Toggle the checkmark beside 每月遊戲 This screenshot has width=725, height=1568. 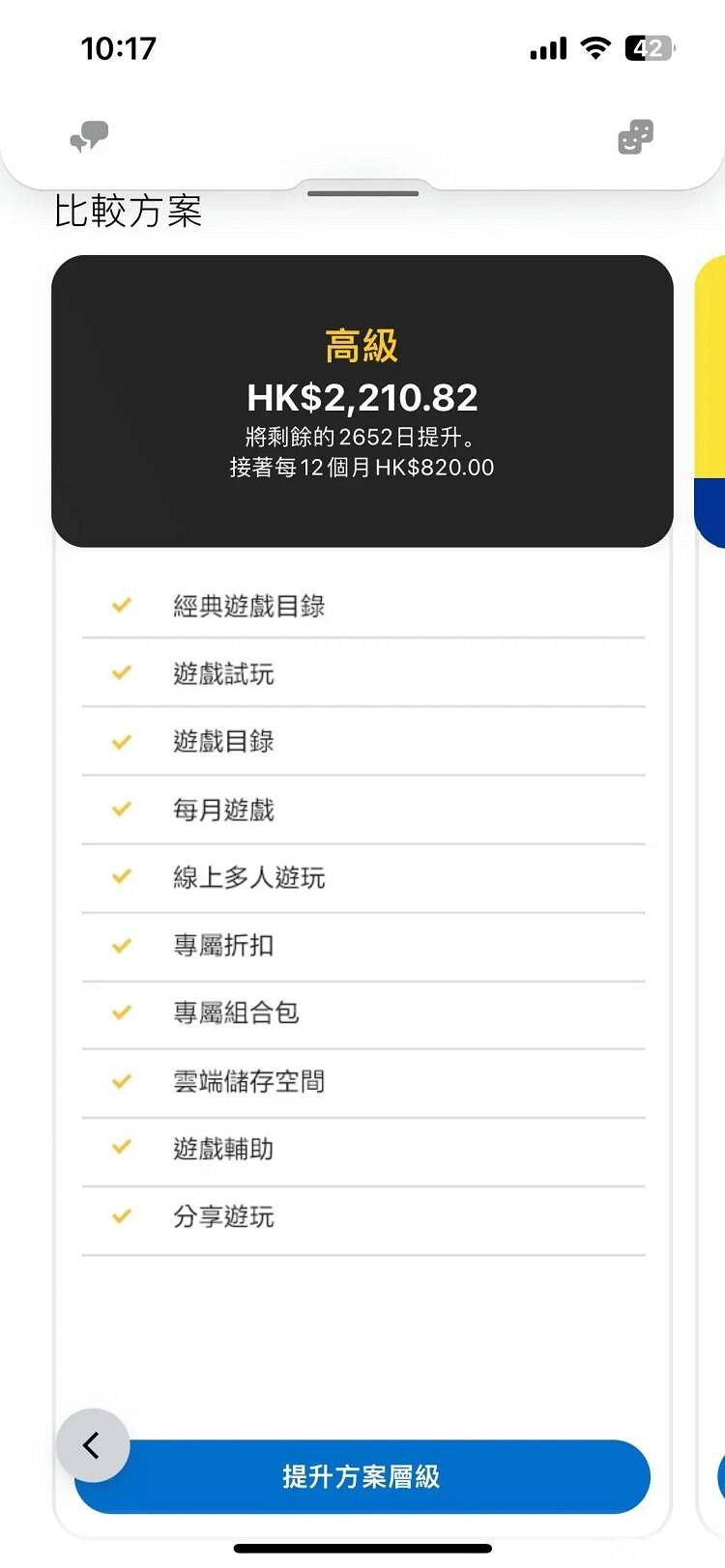[x=121, y=809]
